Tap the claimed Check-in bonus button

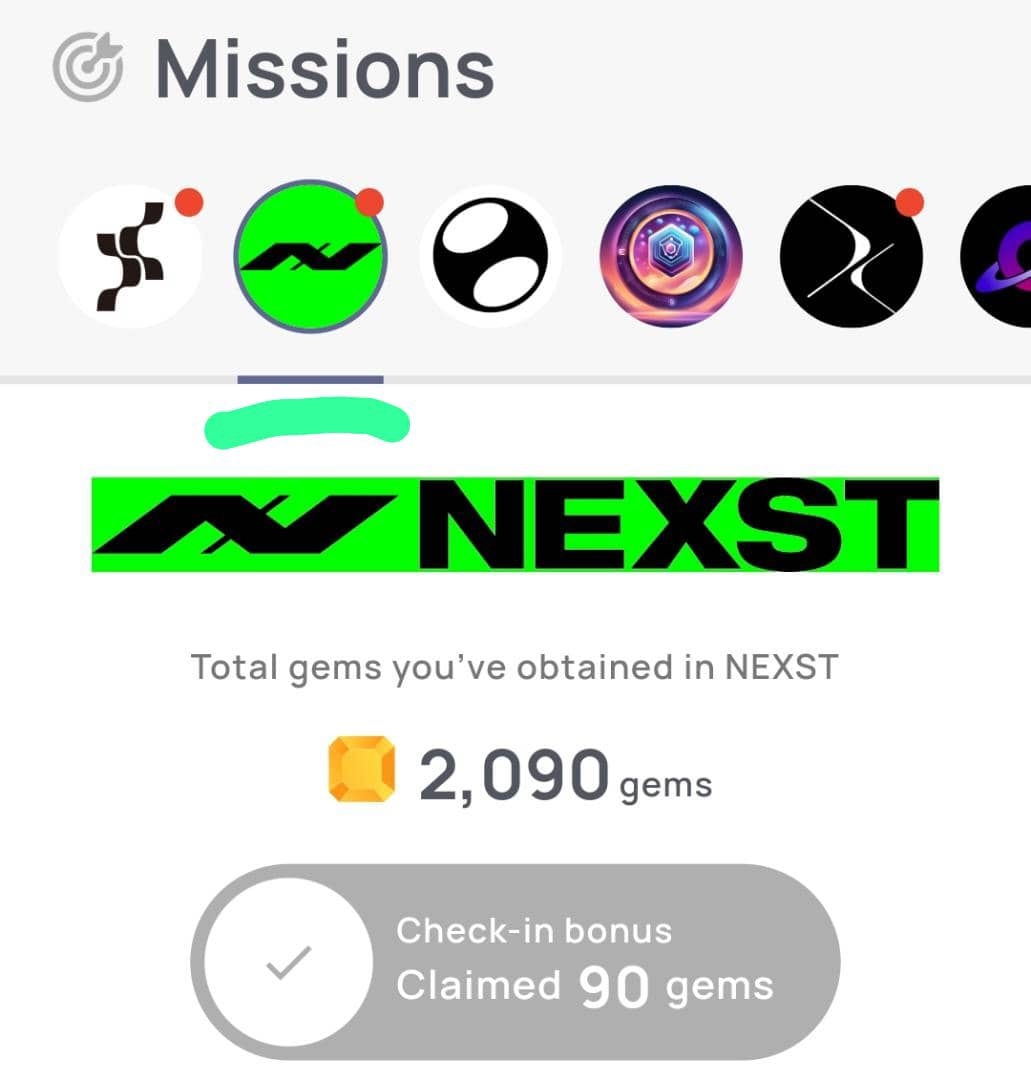coord(515,962)
